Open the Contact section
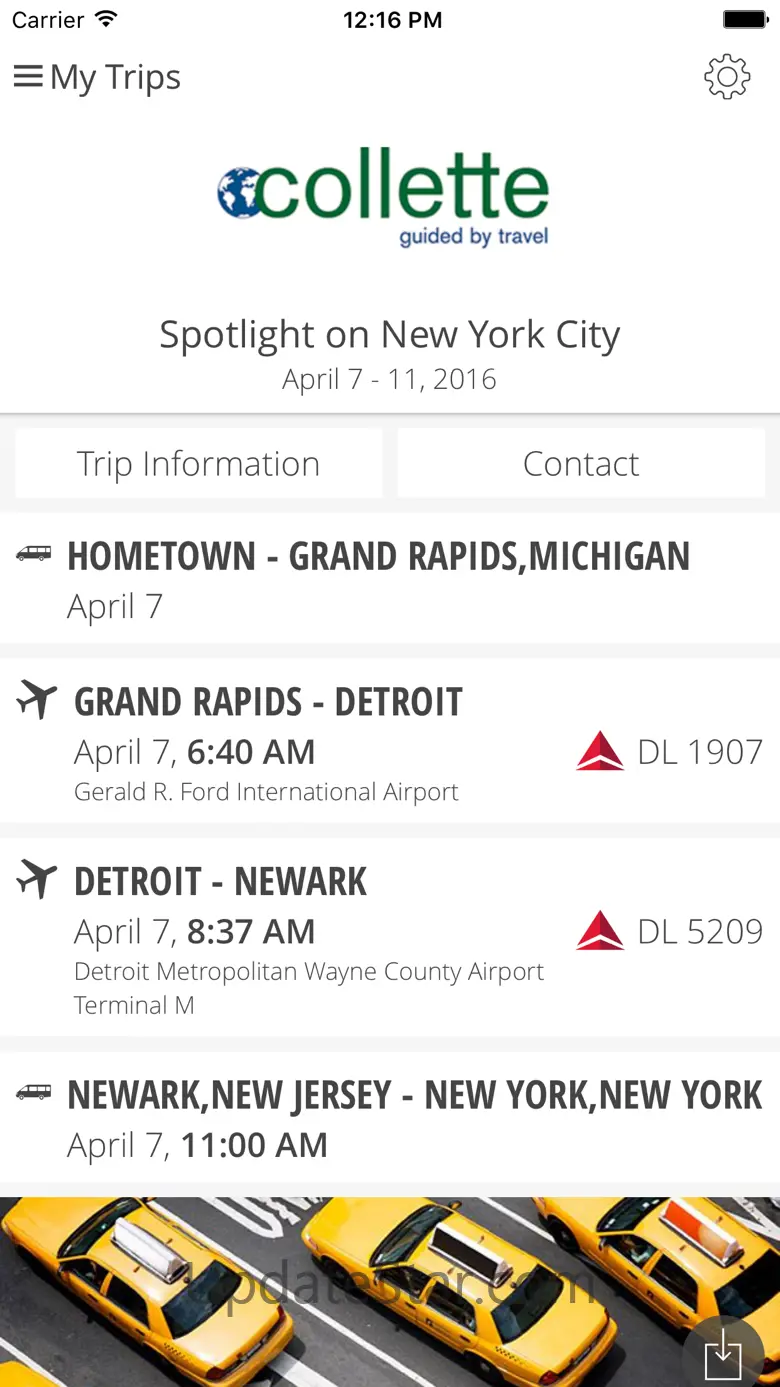 581,464
